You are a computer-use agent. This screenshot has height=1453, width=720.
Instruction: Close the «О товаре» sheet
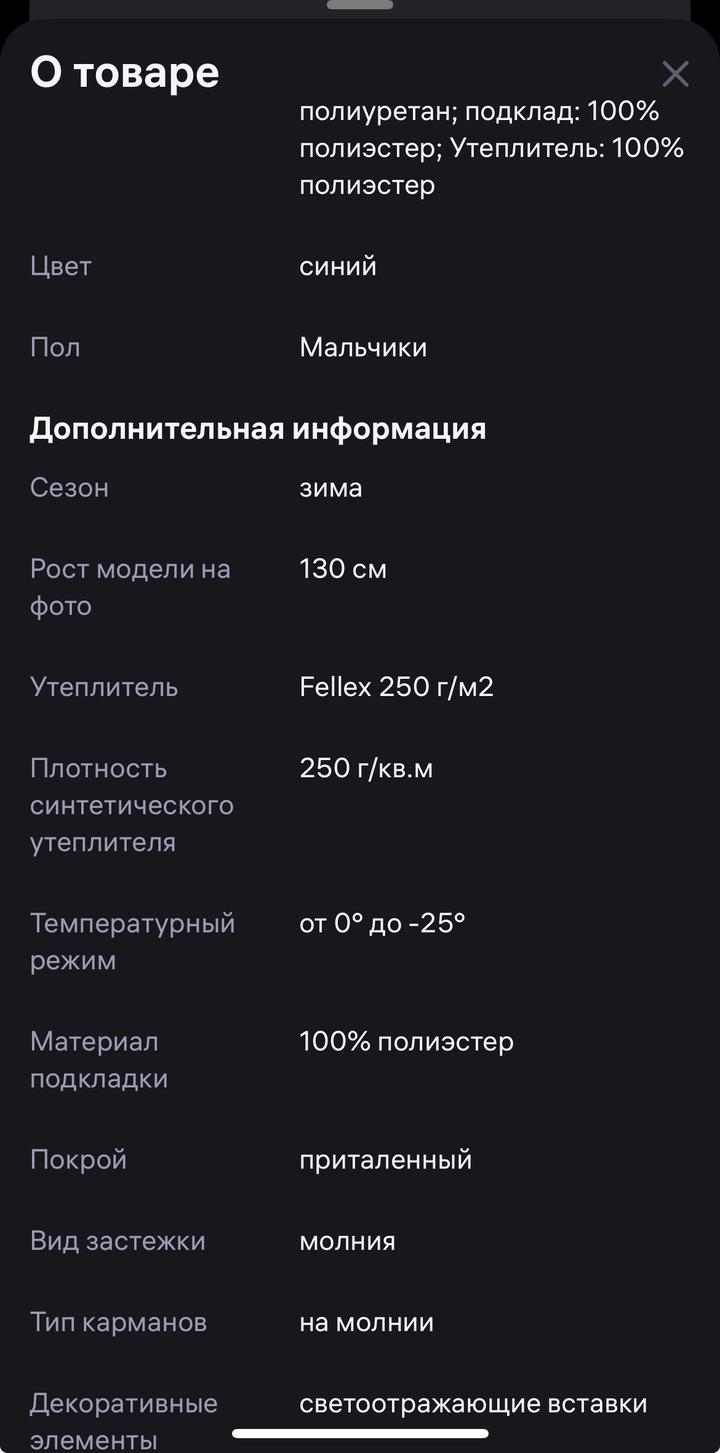[675, 74]
